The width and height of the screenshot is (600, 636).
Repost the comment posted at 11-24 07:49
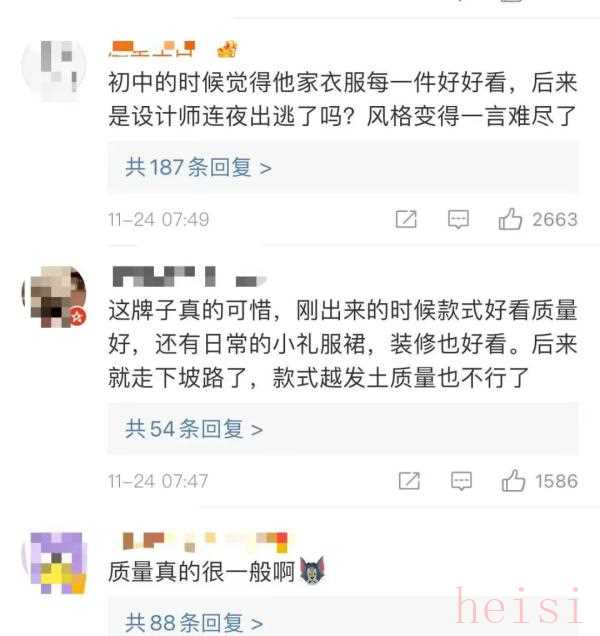coord(406,219)
